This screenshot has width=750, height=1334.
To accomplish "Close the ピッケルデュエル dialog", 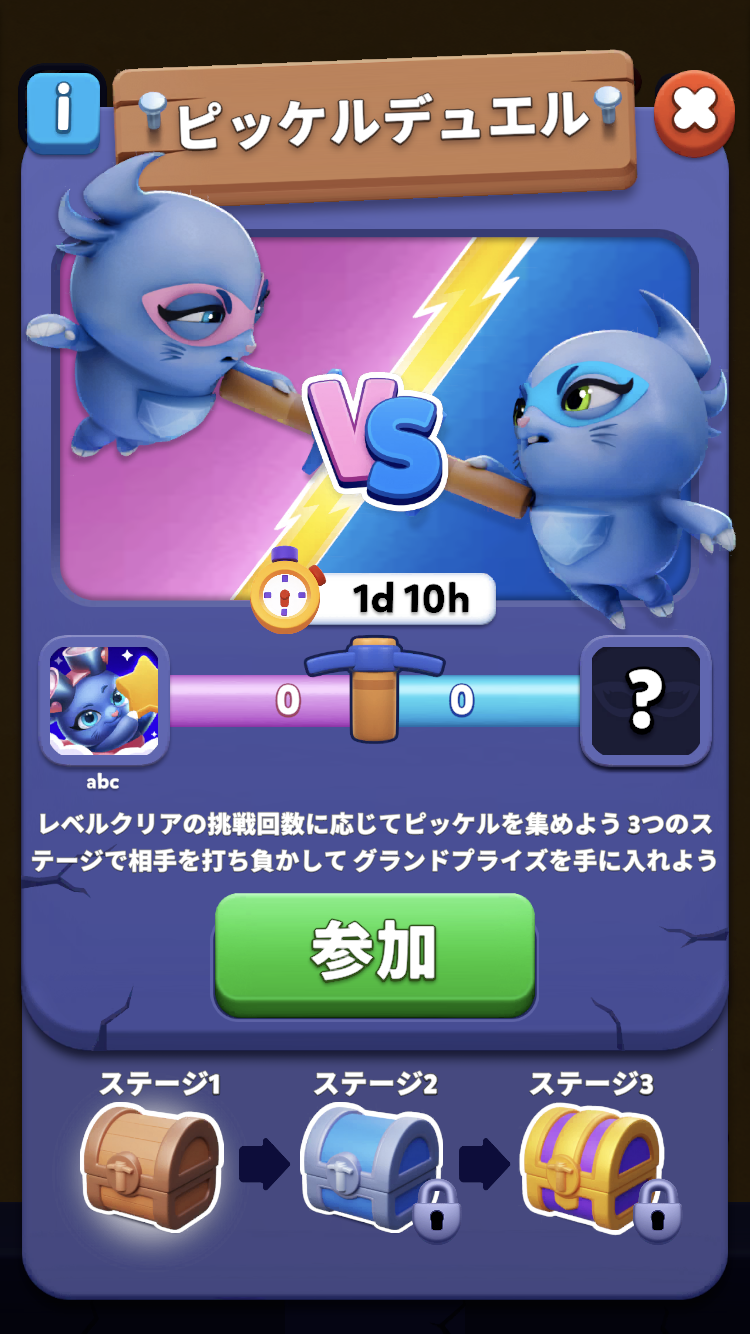I will pos(694,112).
